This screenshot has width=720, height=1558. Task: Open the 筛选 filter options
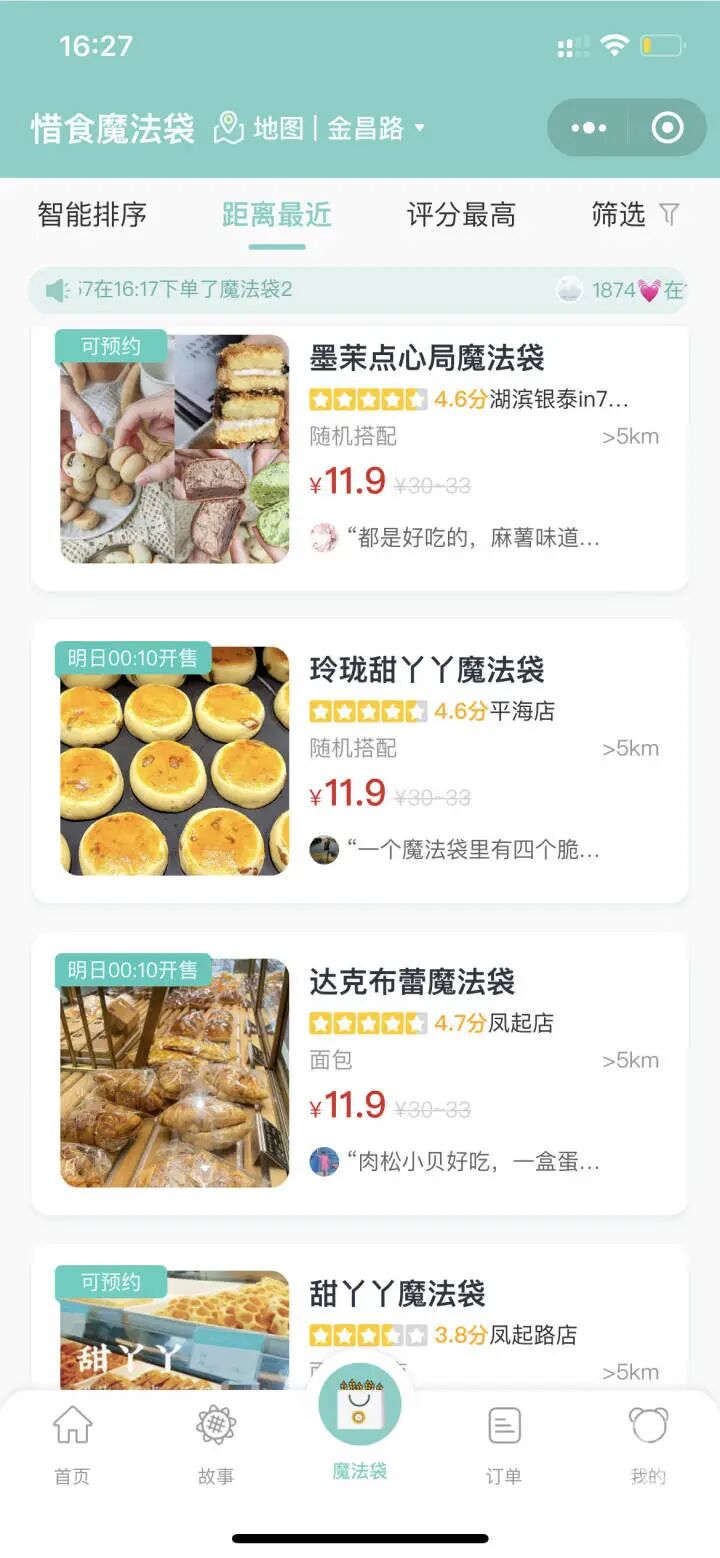[x=634, y=214]
